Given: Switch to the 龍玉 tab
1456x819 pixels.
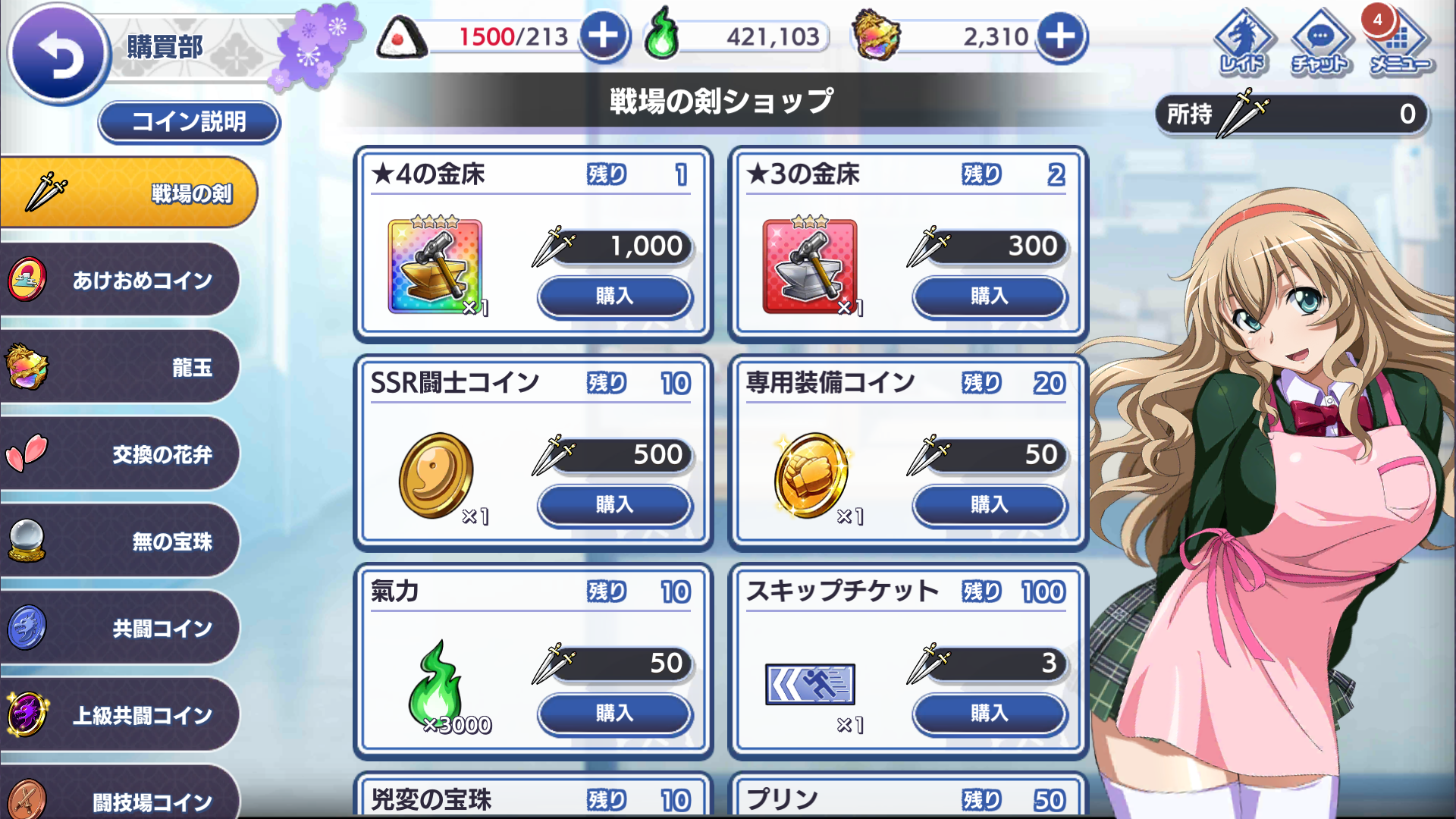Looking at the screenshot, I should tap(121, 368).
